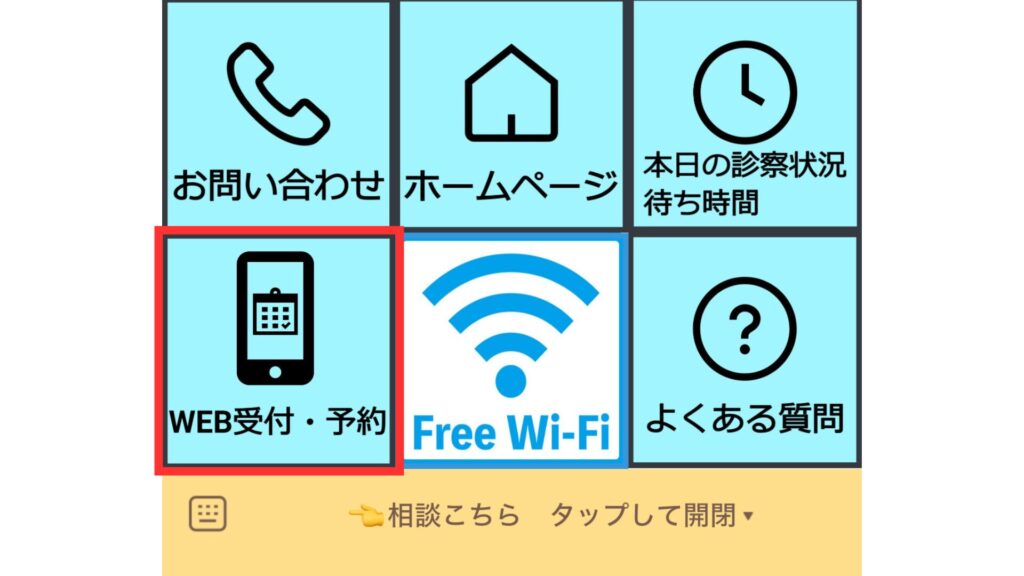Switch to keyboard input icon
This screenshot has height=576, width=1024.
(x=208, y=514)
